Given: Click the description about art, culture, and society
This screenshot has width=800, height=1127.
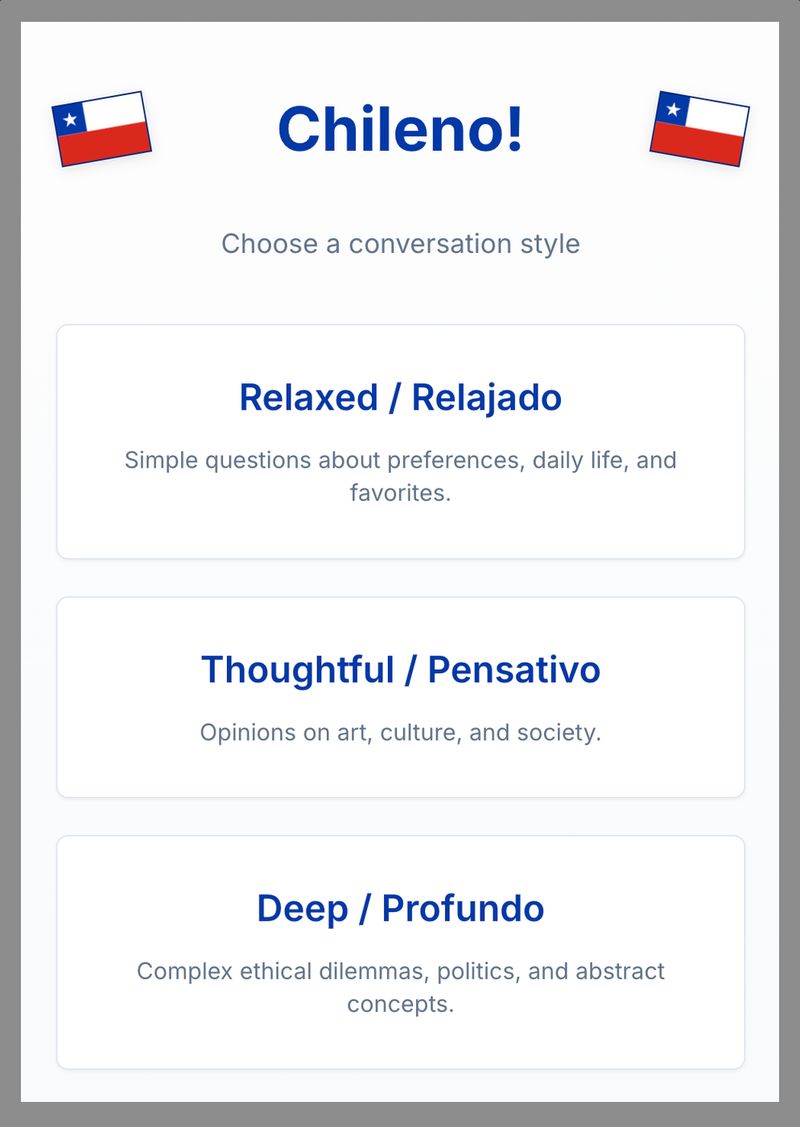Looking at the screenshot, I should [400, 732].
